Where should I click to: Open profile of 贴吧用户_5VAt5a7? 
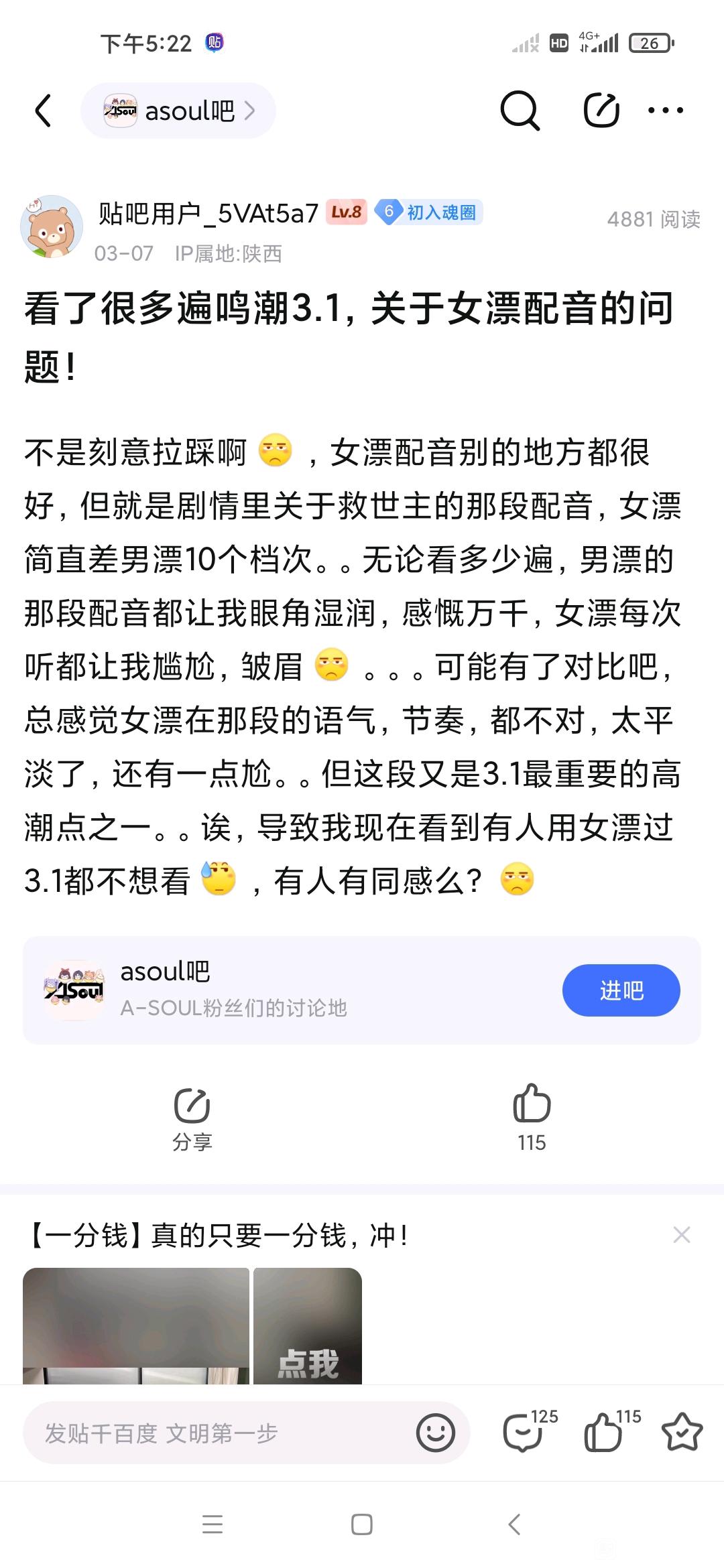[x=208, y=214]
